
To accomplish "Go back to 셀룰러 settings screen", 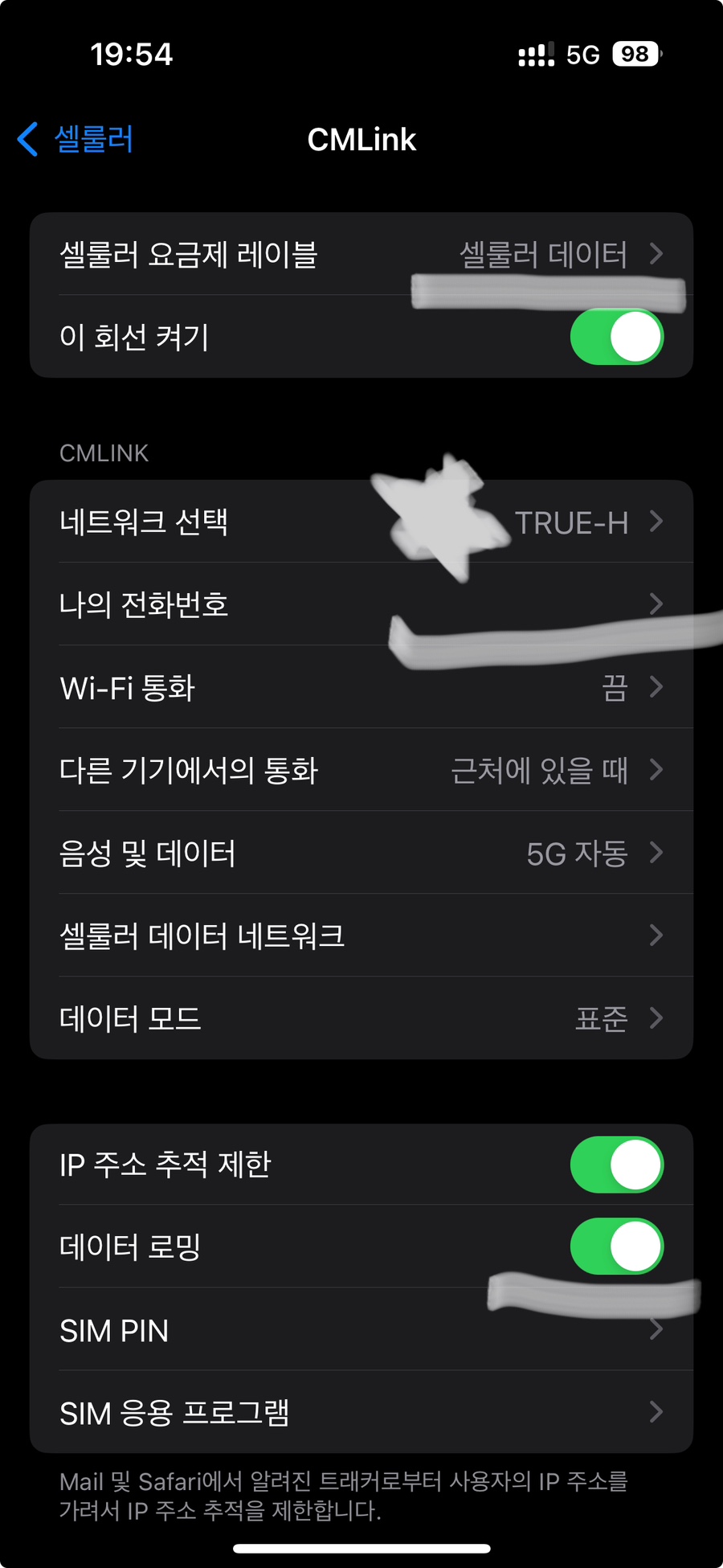I will (76, 138).
